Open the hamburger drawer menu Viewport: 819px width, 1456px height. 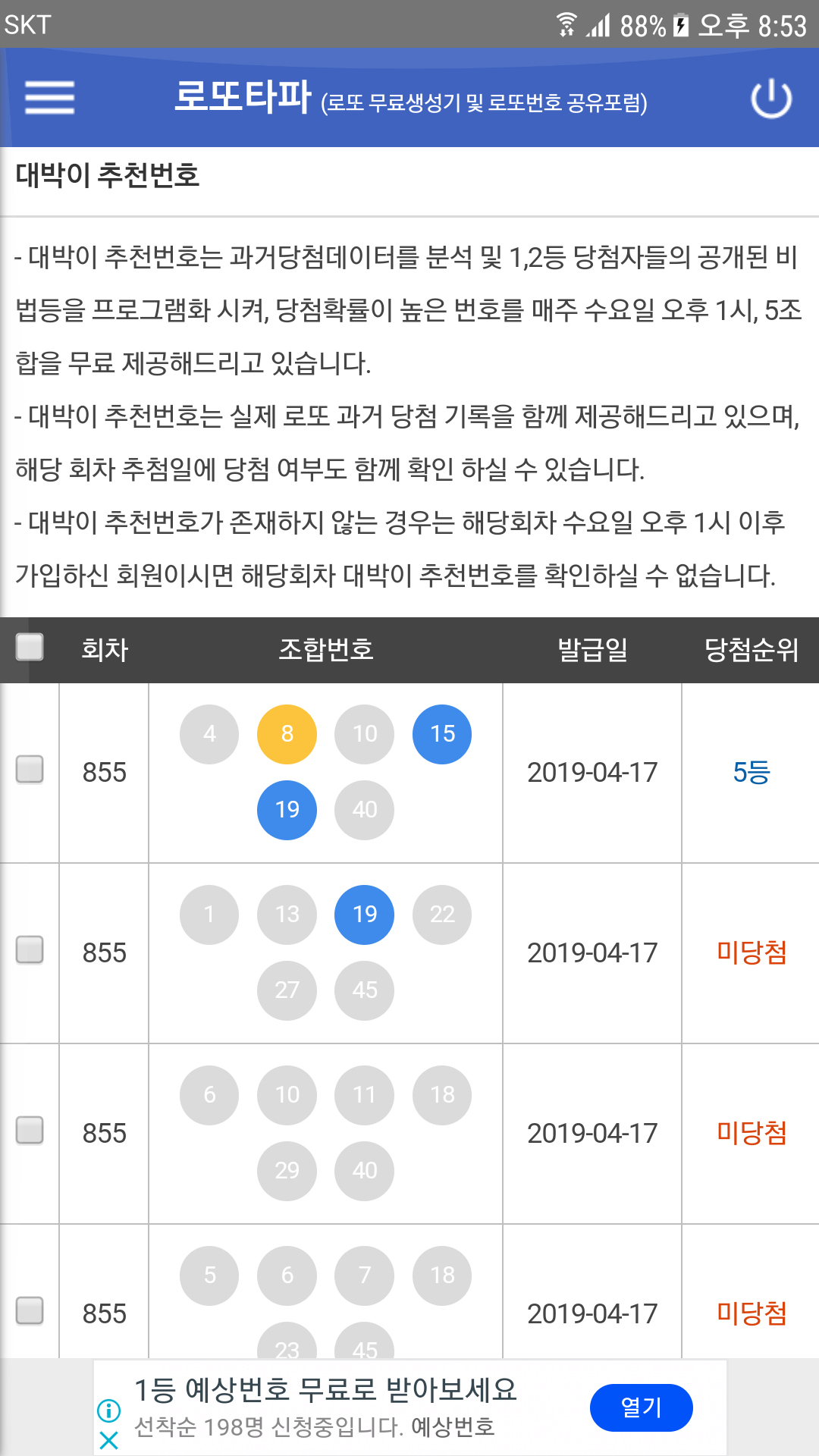tap(49, 98)
